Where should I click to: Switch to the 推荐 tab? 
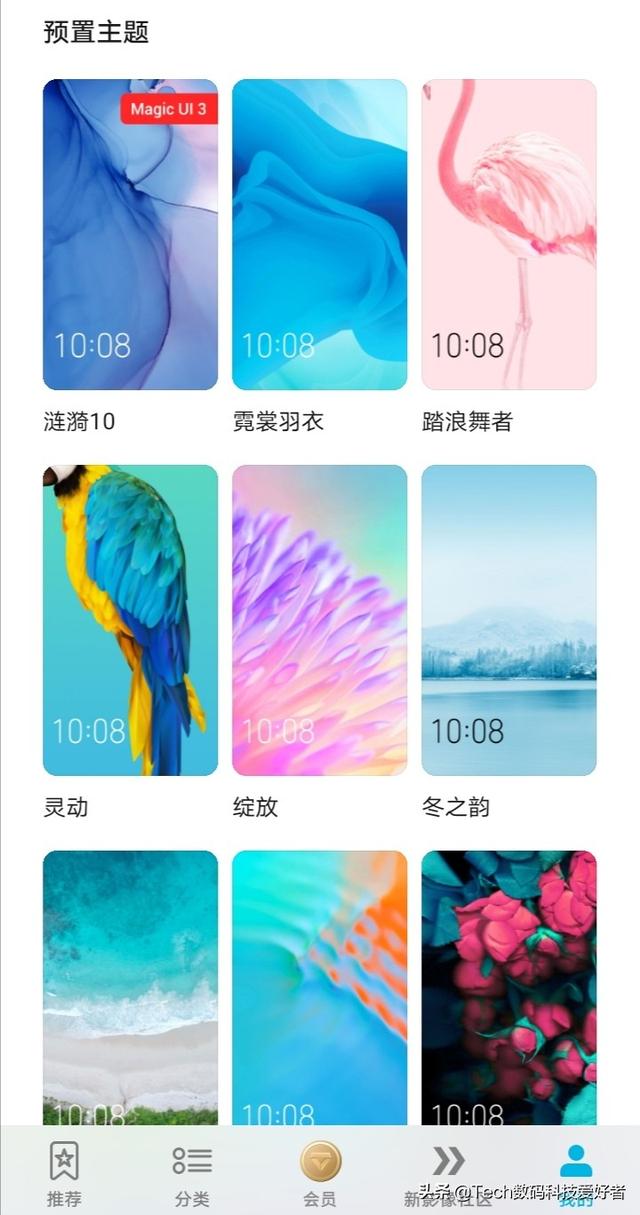[x=64, y=1172]
